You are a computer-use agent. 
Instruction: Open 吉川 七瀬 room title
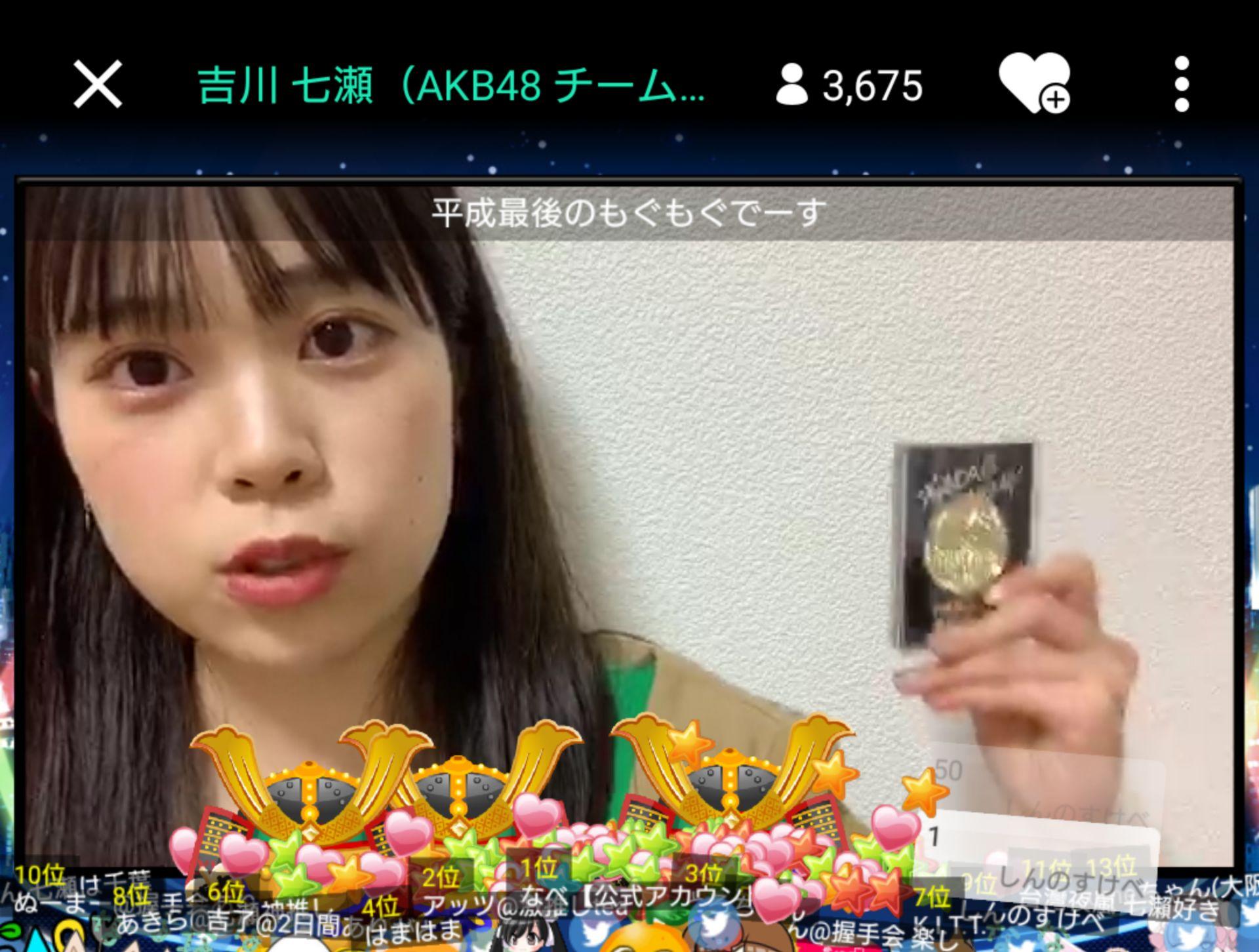point(451,86)
